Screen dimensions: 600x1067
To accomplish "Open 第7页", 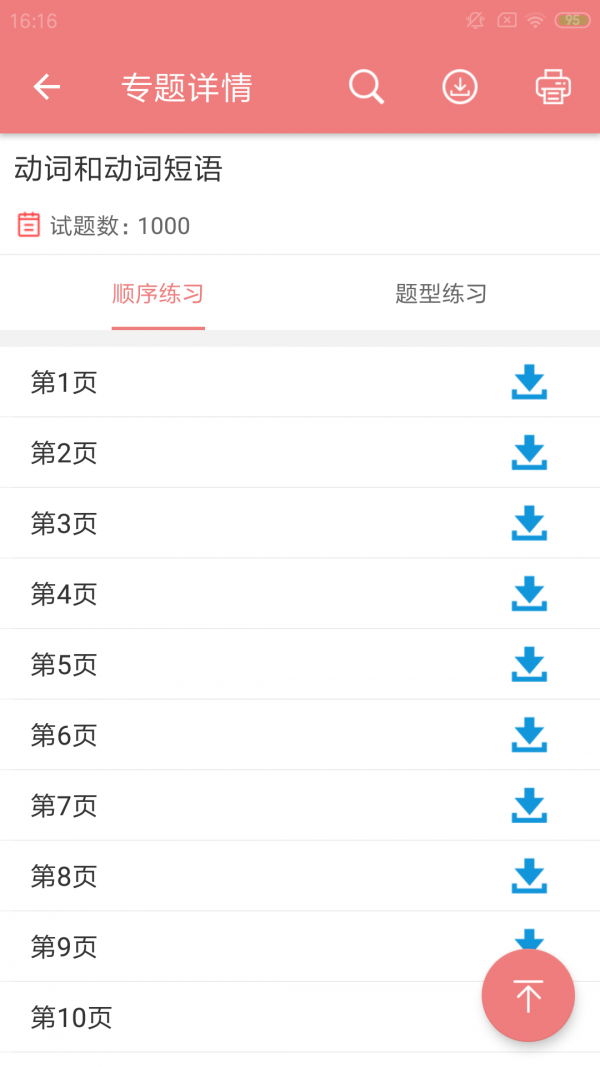I will (300, 806).
